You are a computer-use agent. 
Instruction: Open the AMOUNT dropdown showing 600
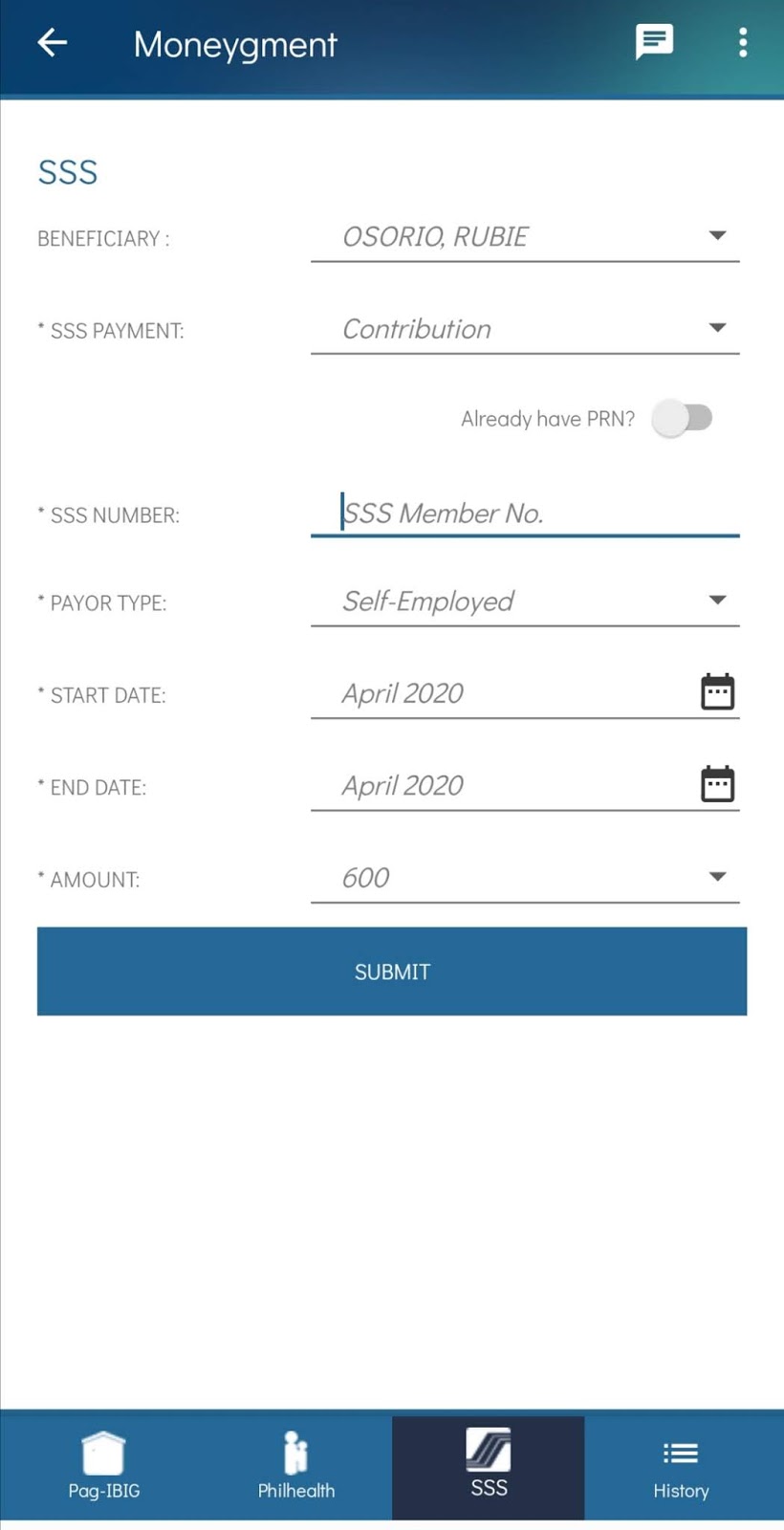[x=717, y=876]
